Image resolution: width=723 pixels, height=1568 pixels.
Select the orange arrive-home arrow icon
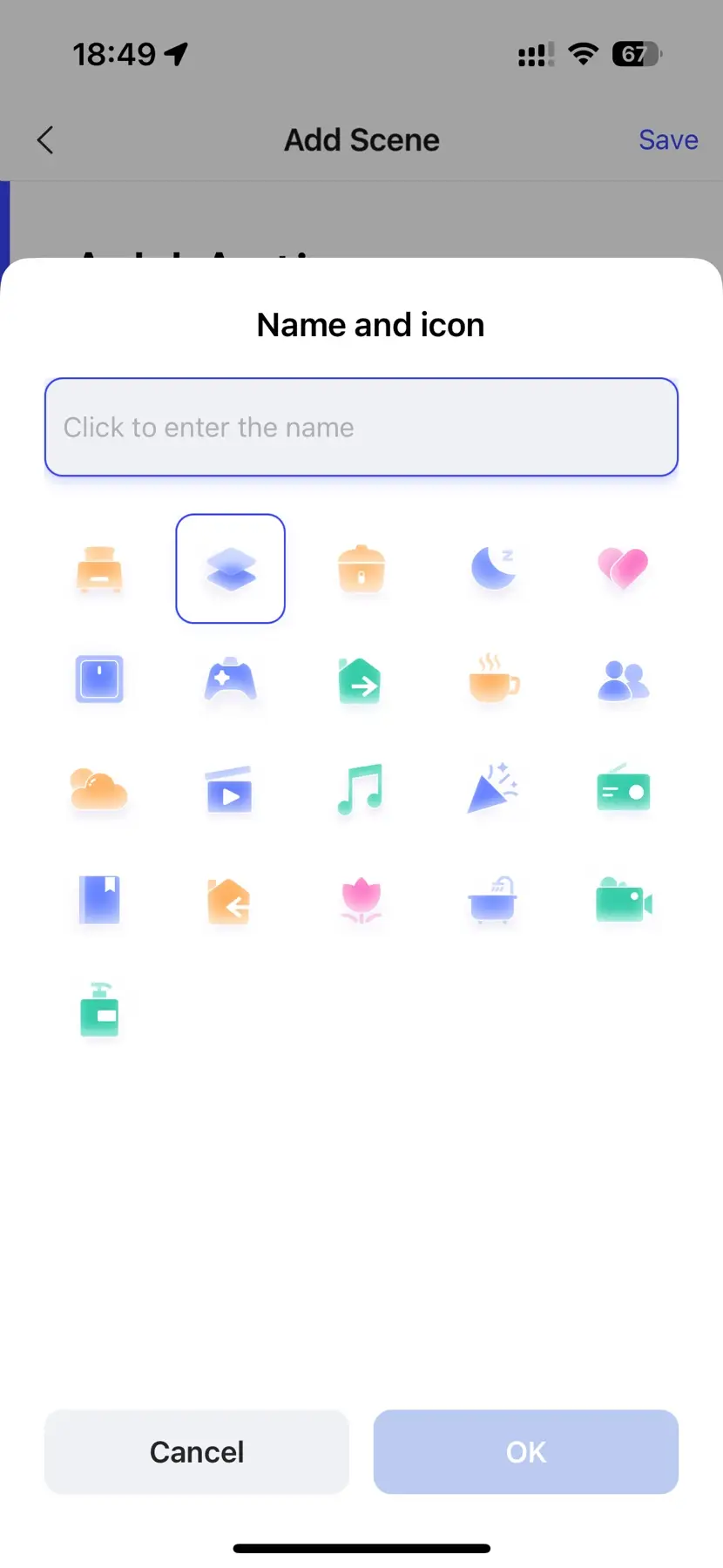point(229,901)
